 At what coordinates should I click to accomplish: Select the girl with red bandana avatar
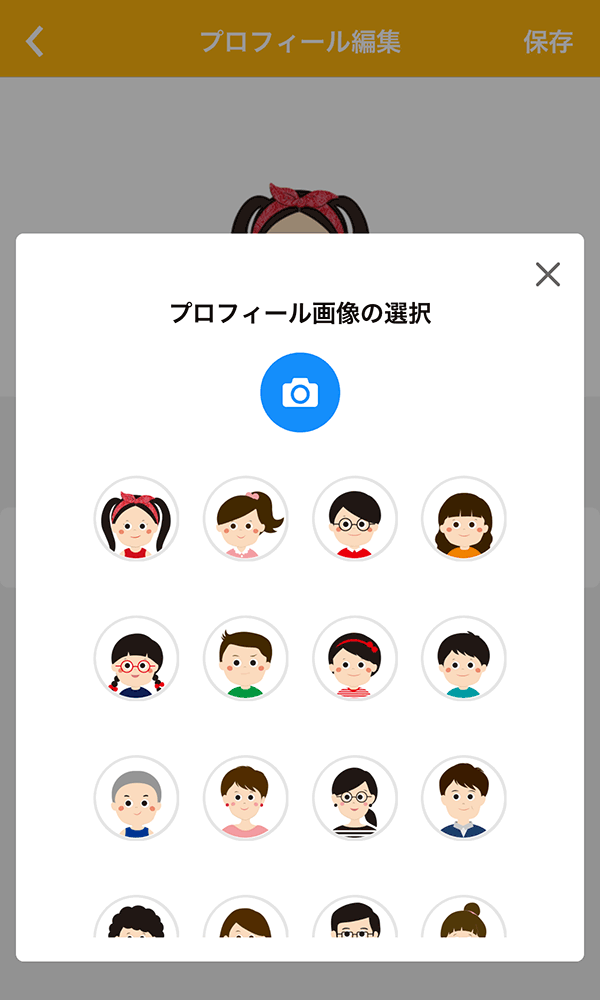(137, 519)
